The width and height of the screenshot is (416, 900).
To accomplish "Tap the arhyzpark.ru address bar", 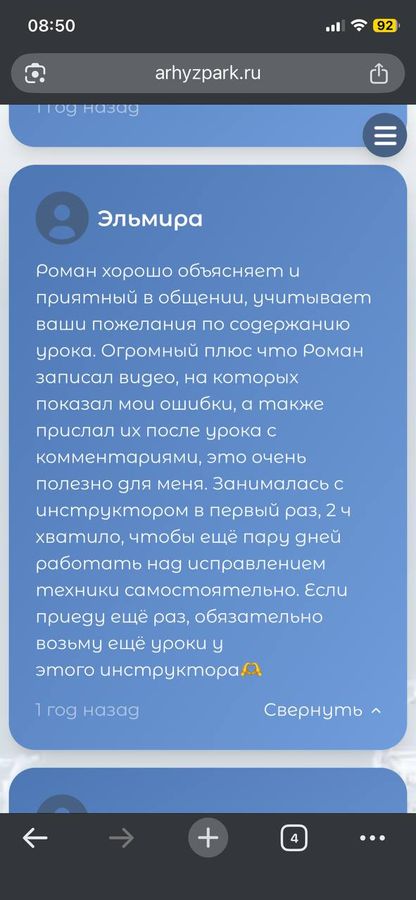I will (208, 73).
